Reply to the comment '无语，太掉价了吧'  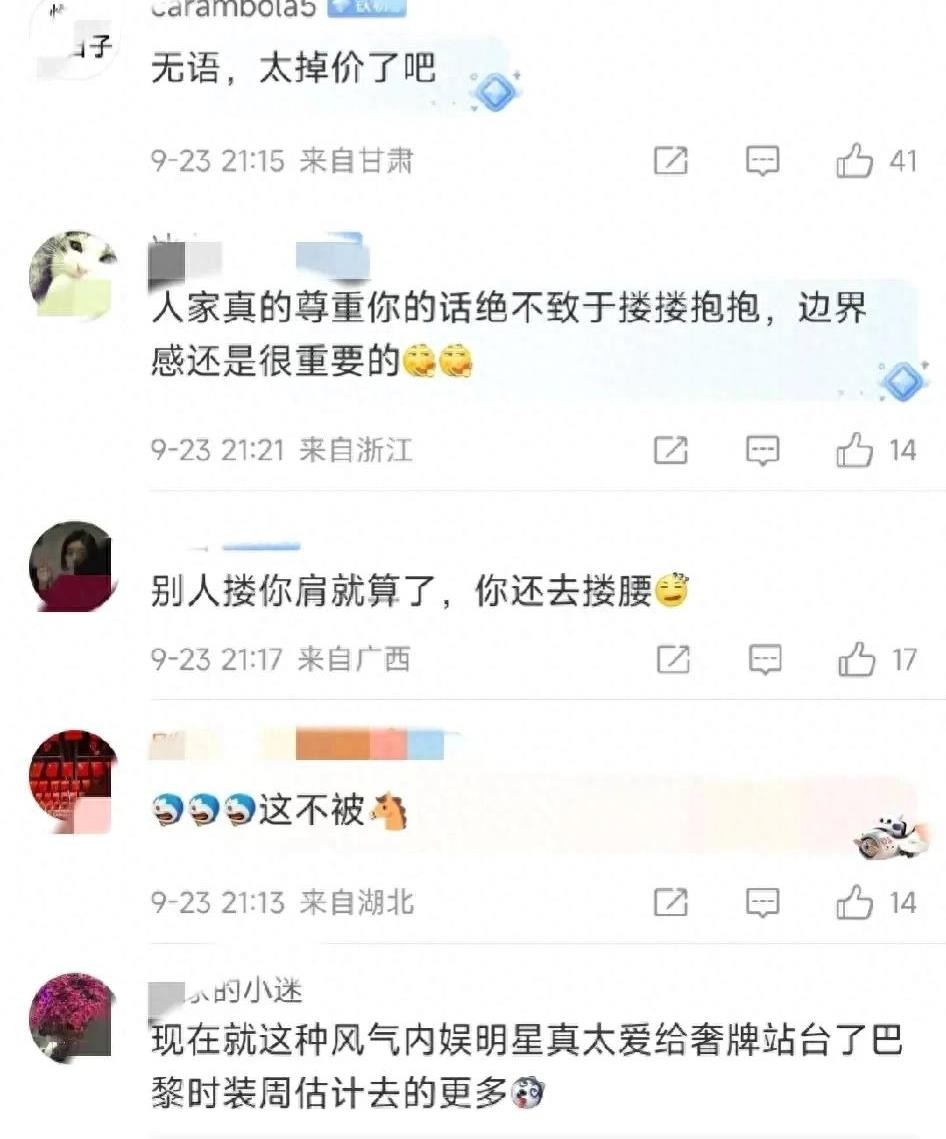coord(763,161)
